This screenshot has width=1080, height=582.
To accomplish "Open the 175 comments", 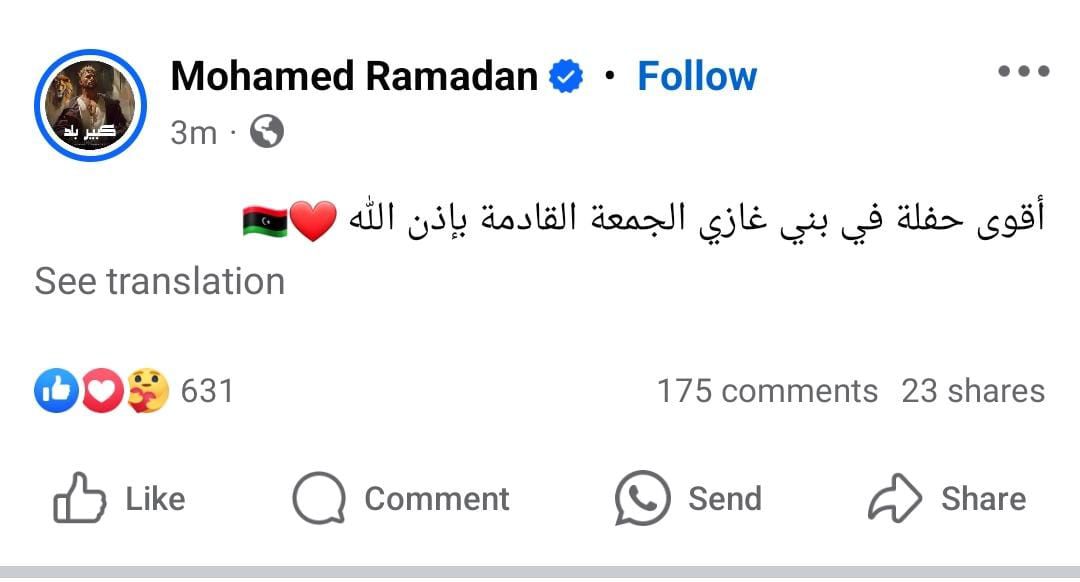I will tap(766, 390).
